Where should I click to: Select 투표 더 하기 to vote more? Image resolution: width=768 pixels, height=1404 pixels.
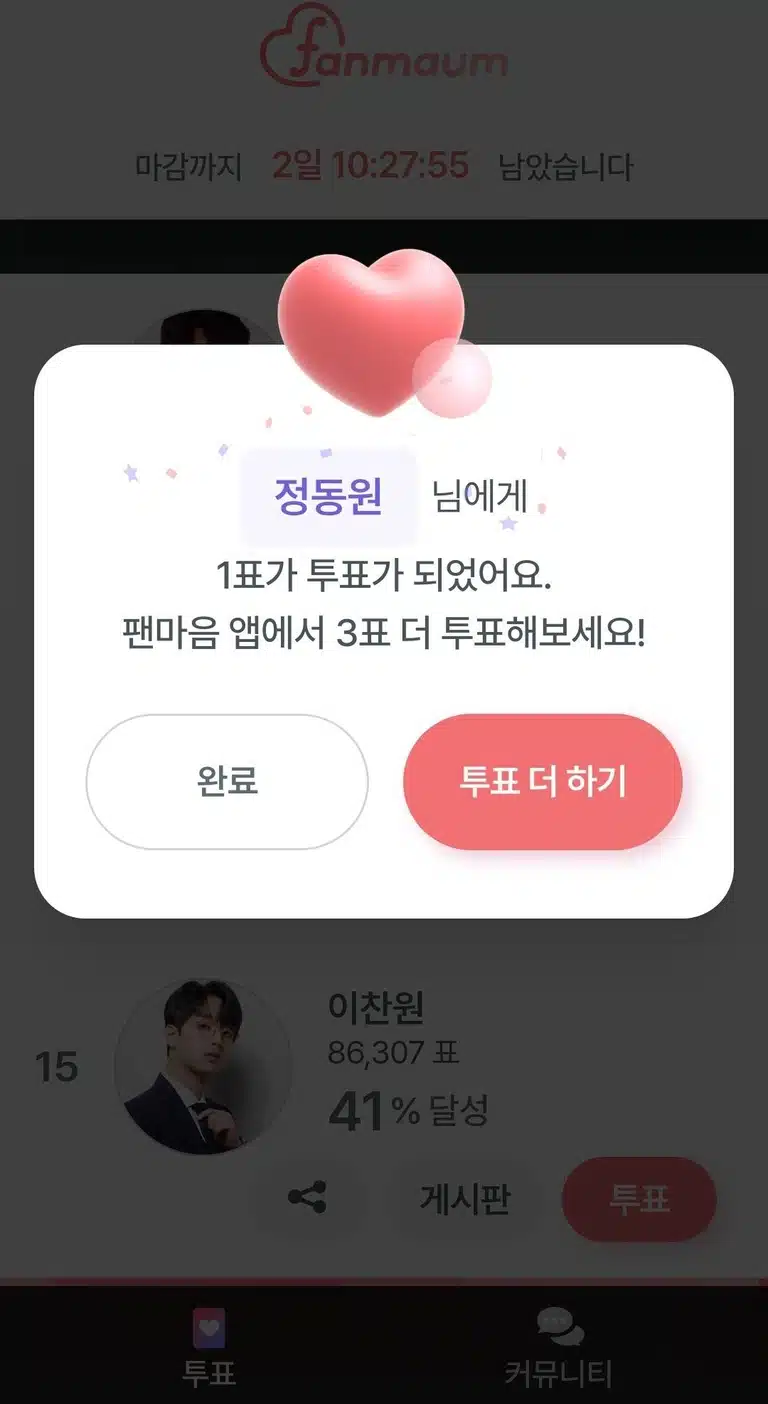click(543, 781)
